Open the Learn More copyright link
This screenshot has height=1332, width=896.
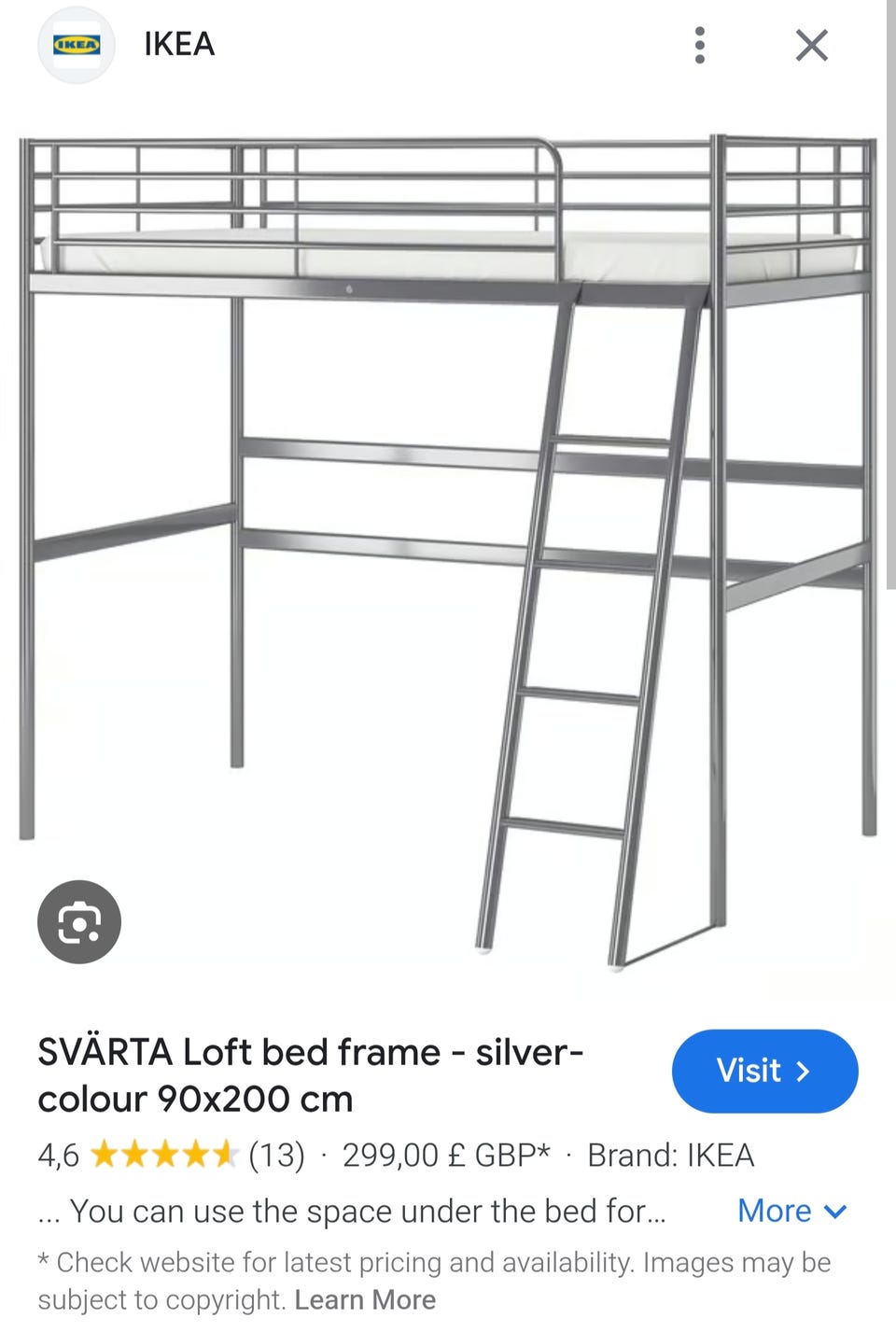tap(365, 1299)
